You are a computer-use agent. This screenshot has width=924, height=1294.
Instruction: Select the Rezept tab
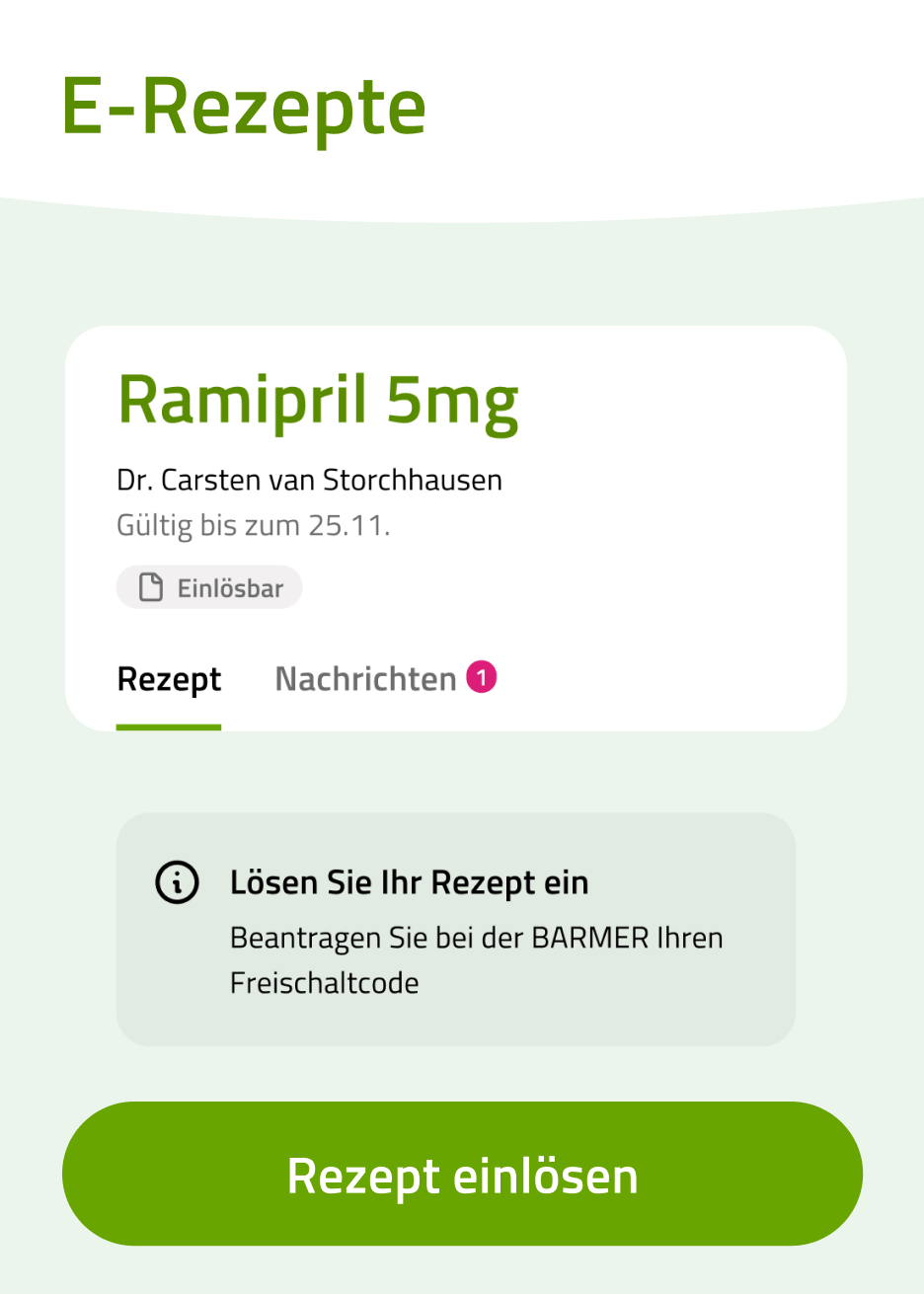pos(169,680)
